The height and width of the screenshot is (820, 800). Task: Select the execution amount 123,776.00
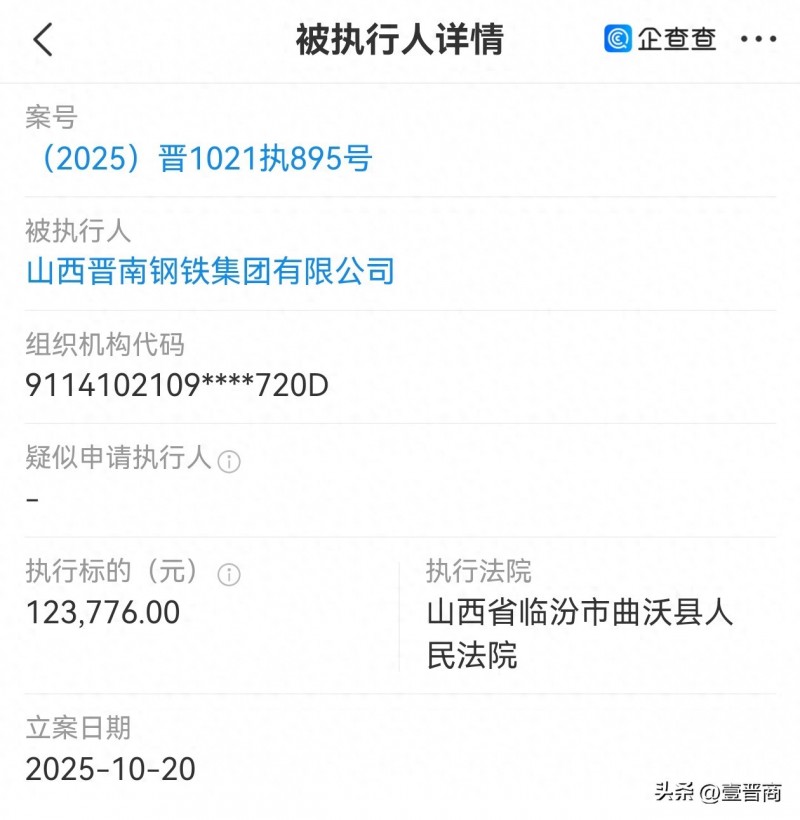tap(102, 613)
